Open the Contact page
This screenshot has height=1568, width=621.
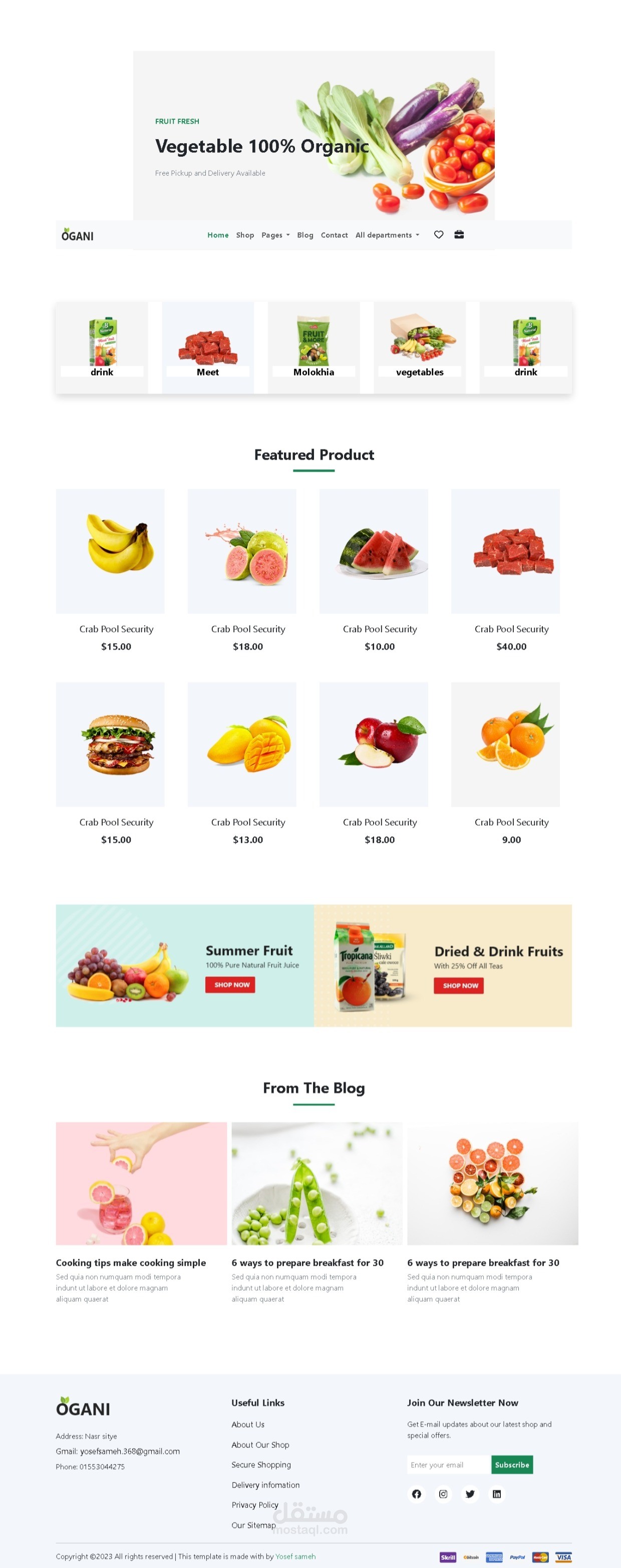click(x=334, y=235)
